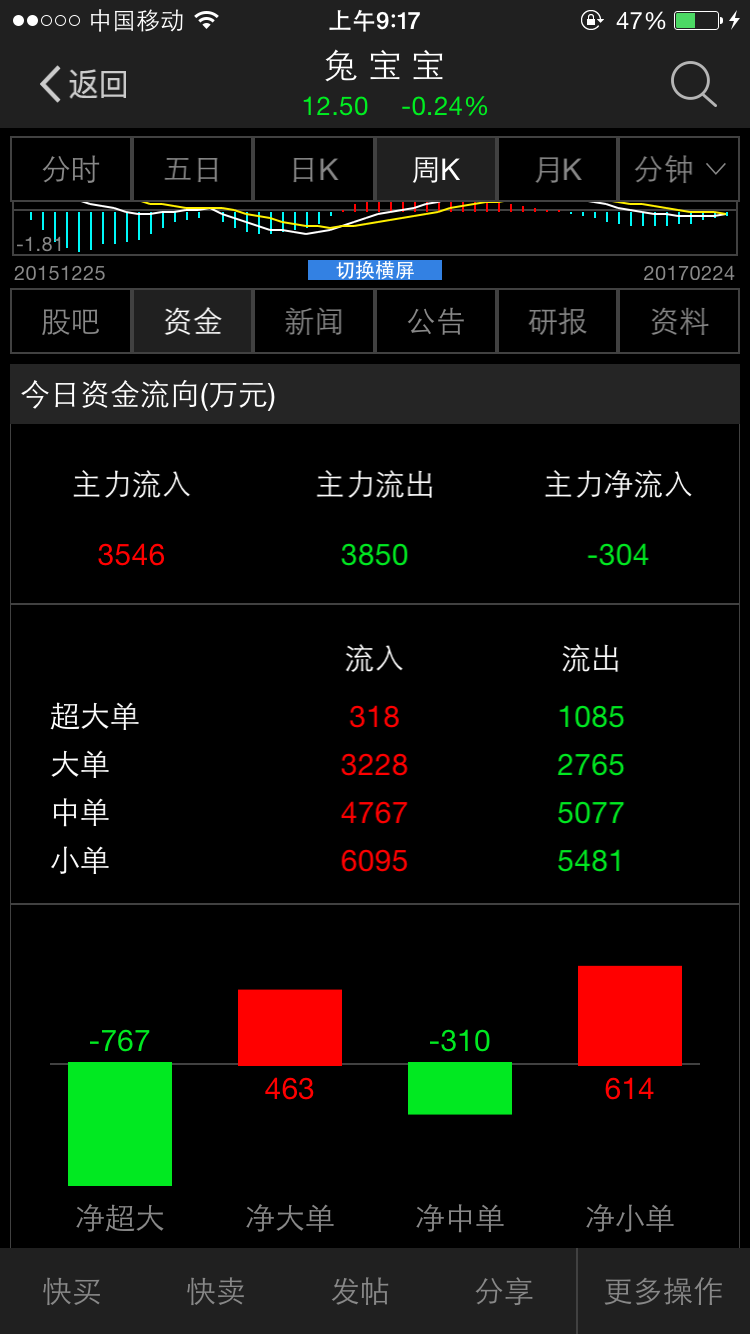
Task: Share this stock via 分享
Action: [x=504, y=1291]
